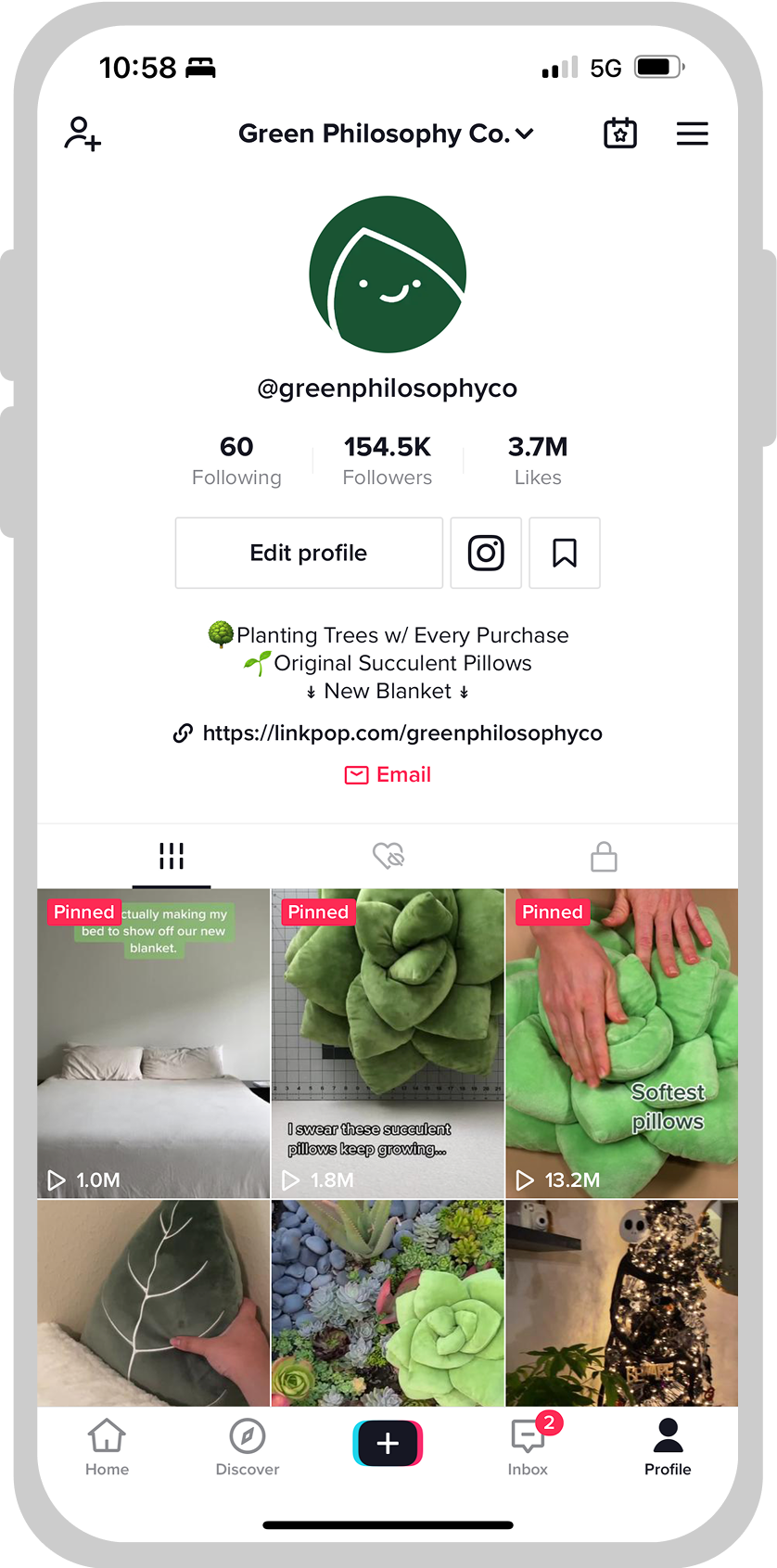Open pinned video with 1.0M views
Screen dimensions: 777x1568
click(153, 1043)
